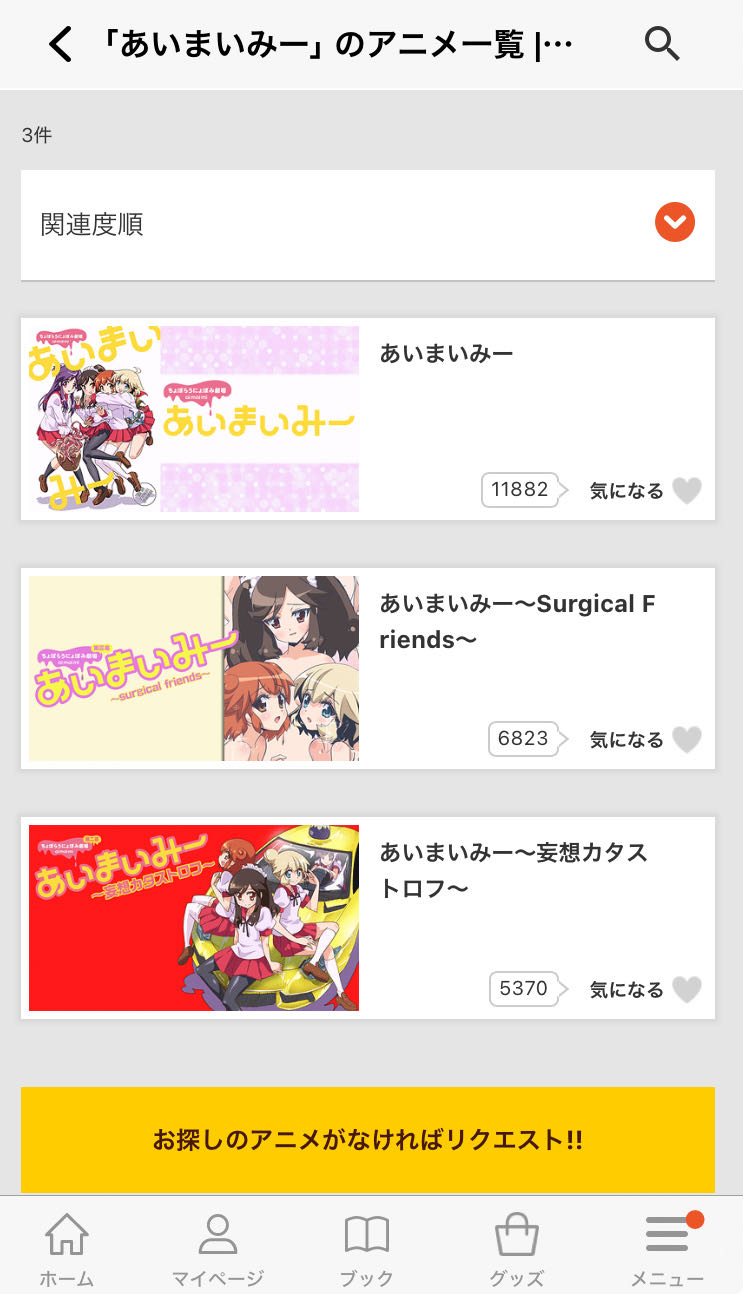The image size is (743, 1294).
Task: Heart the 妄想カタストロフ anime
Action: coord(686,990)
